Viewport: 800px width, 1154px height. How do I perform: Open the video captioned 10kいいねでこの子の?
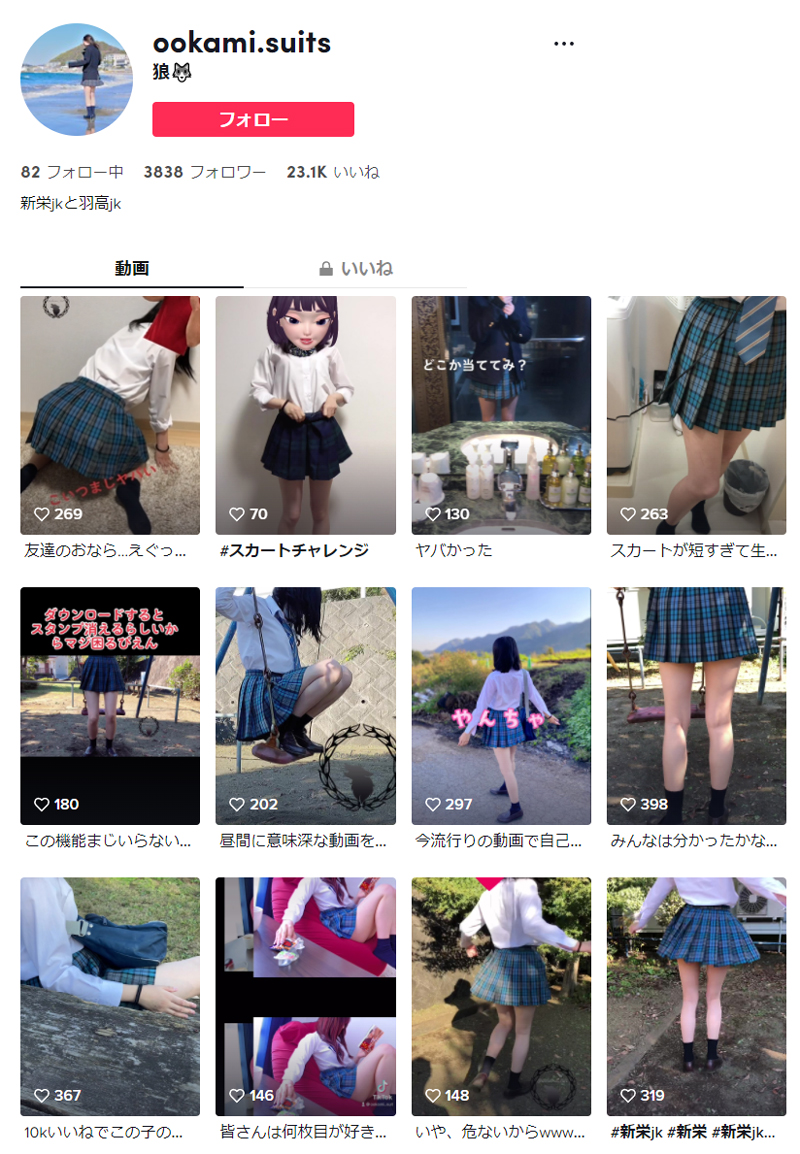click(x=110, y=996)
